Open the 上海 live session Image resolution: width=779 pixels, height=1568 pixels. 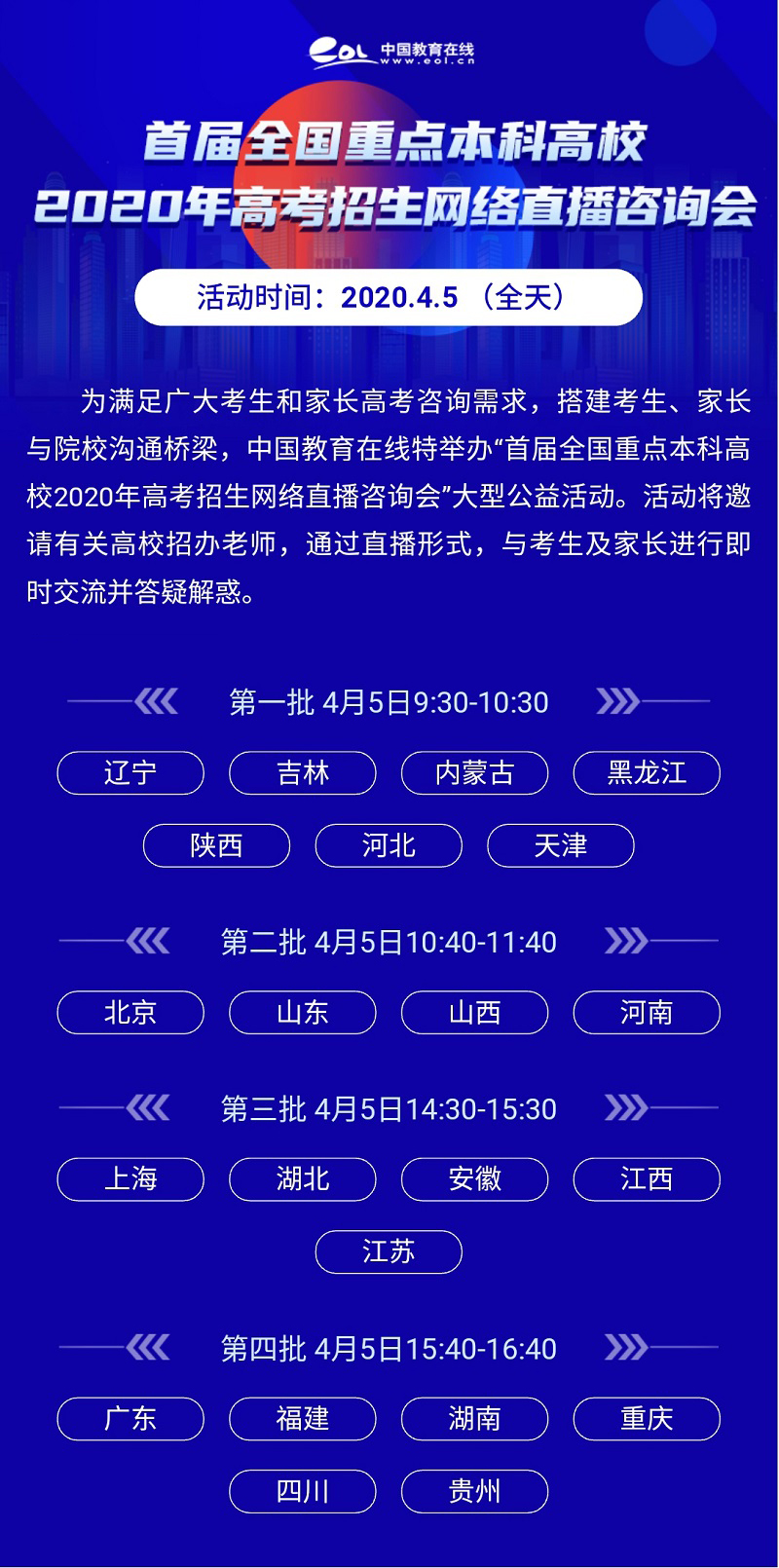tap(130, 1179)
